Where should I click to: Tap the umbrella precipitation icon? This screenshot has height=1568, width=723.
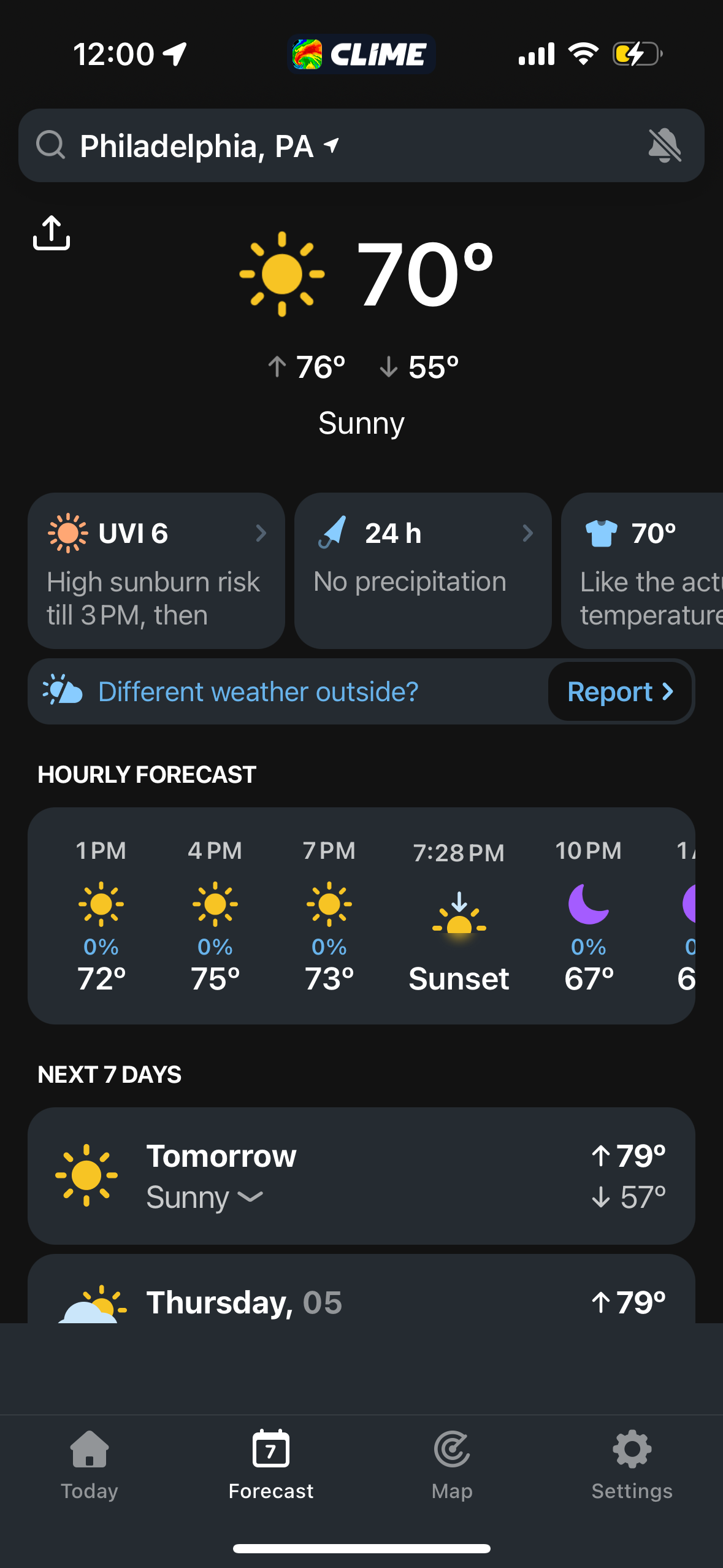click(x=333, y=531)
